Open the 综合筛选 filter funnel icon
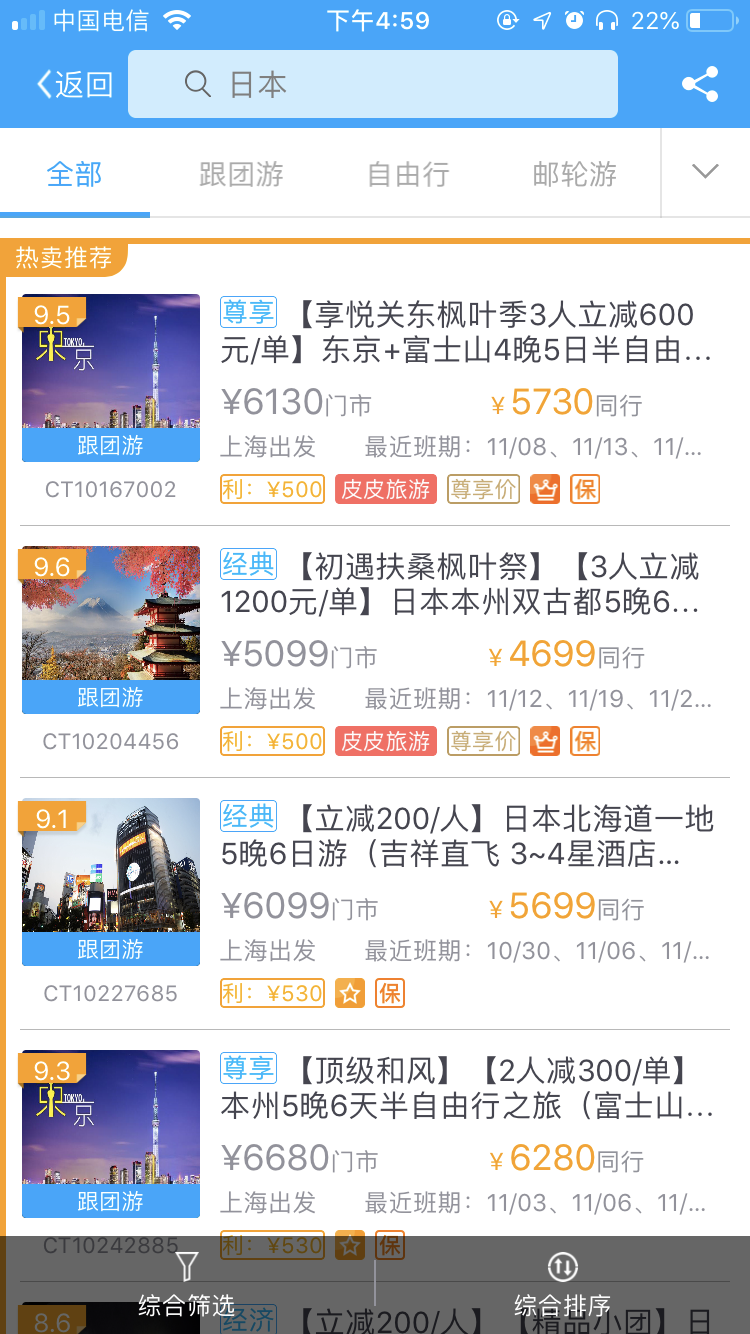 (x=187, y=1266)
